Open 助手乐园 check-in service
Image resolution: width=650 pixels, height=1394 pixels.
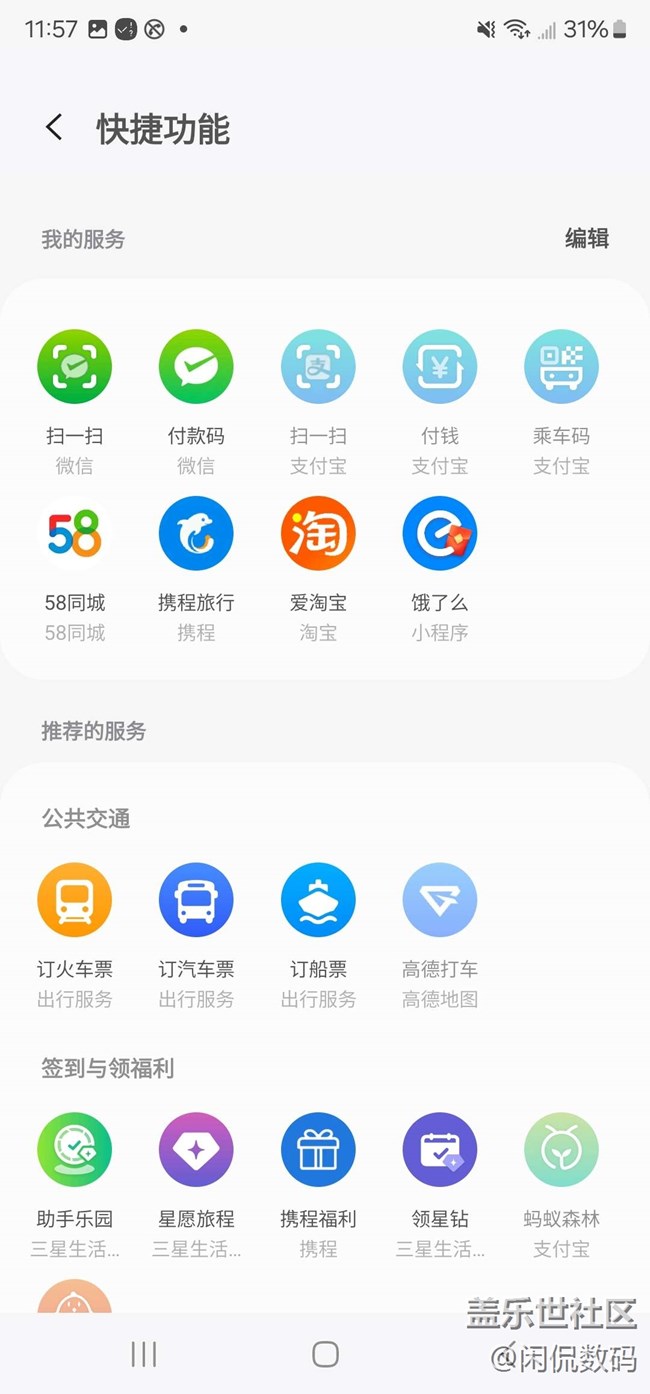point(75,1150)
